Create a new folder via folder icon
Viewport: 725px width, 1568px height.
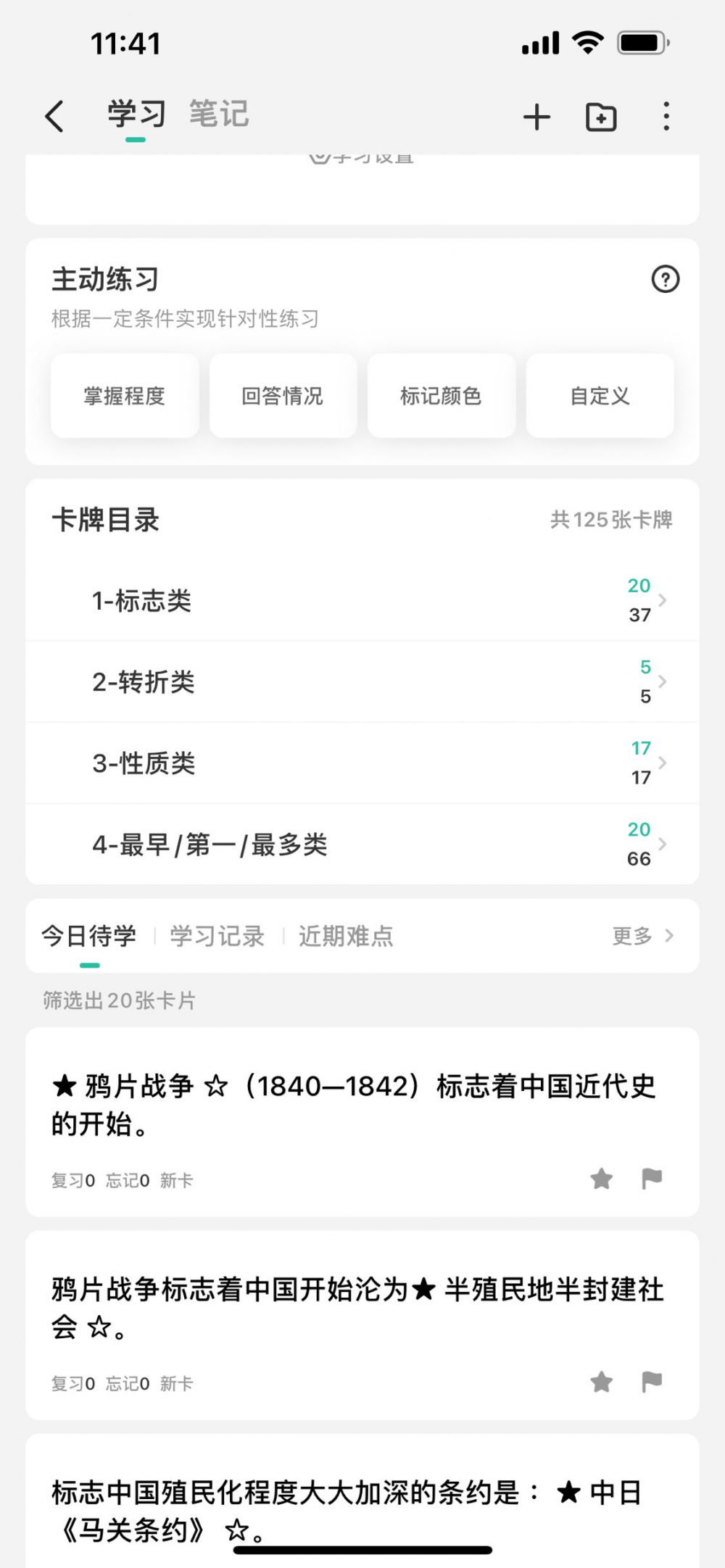tap(601, 117)
